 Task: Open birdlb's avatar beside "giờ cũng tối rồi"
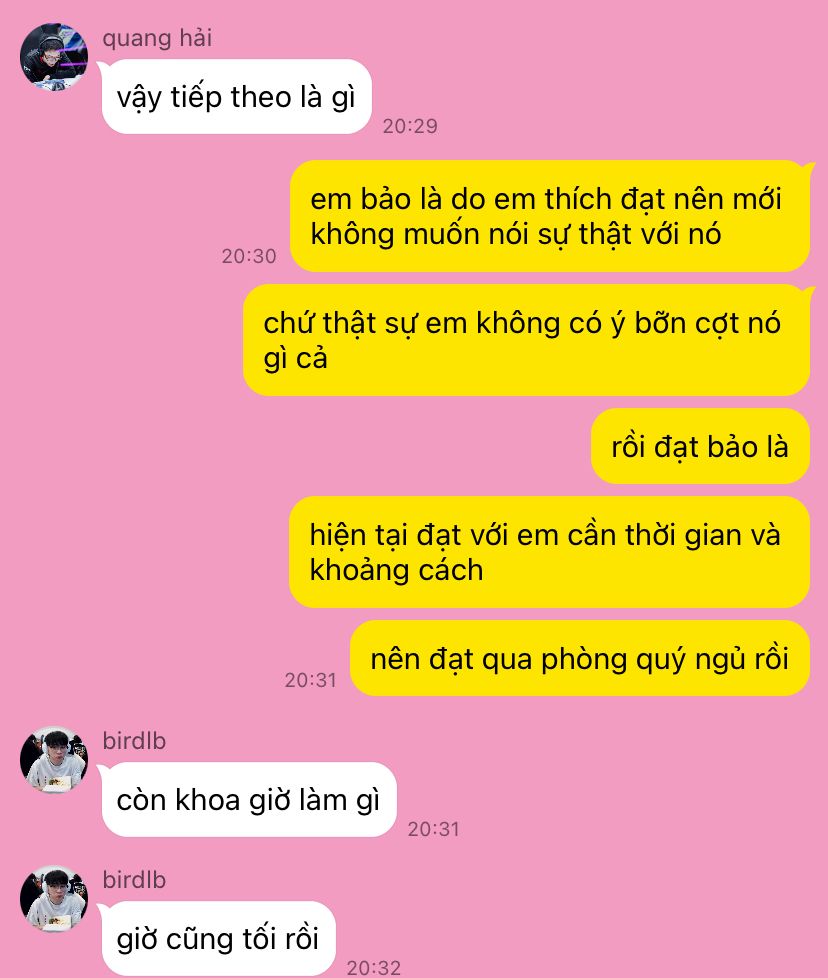pos(54,900)
